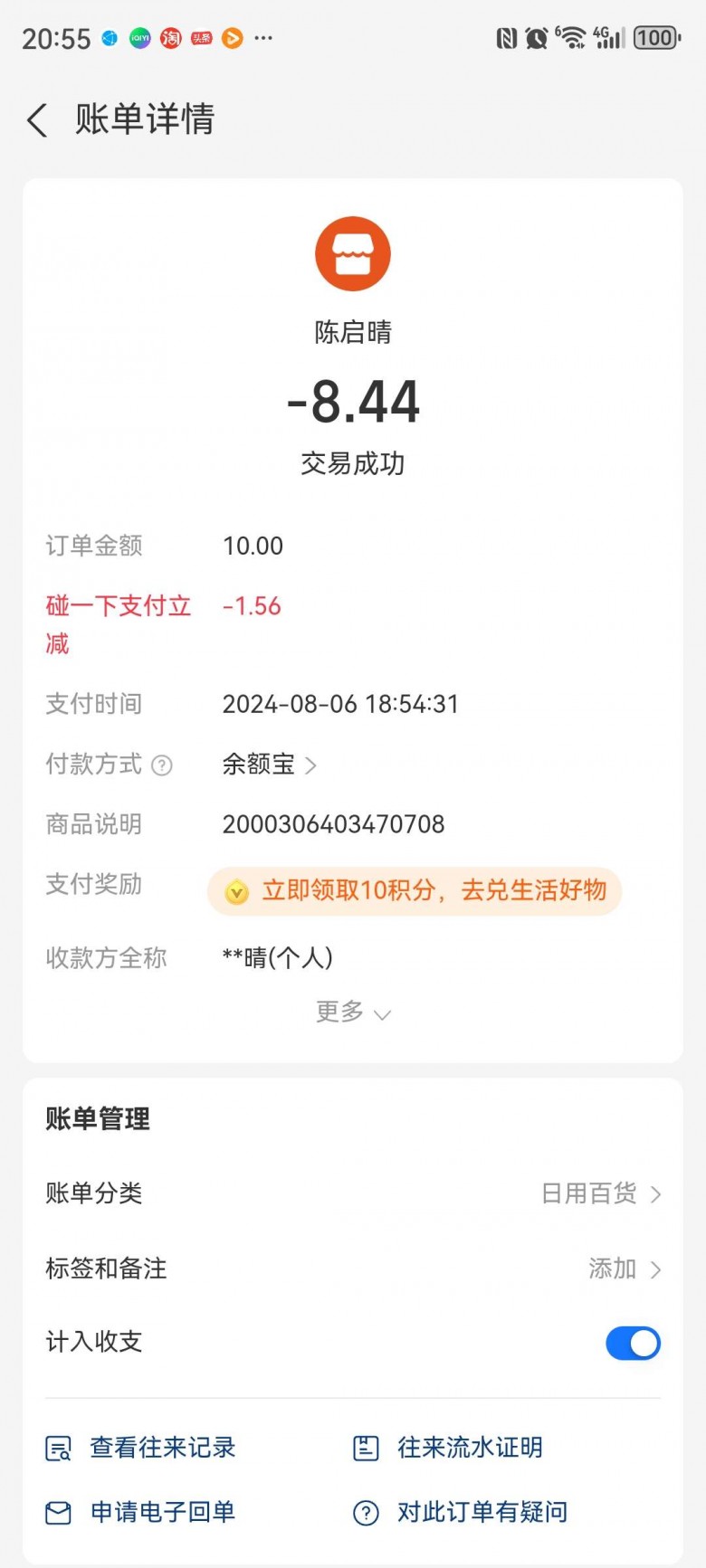706x1568 pixels.
Task: Tap 对此订单有疑问
Action: (x=461, y=1513)
